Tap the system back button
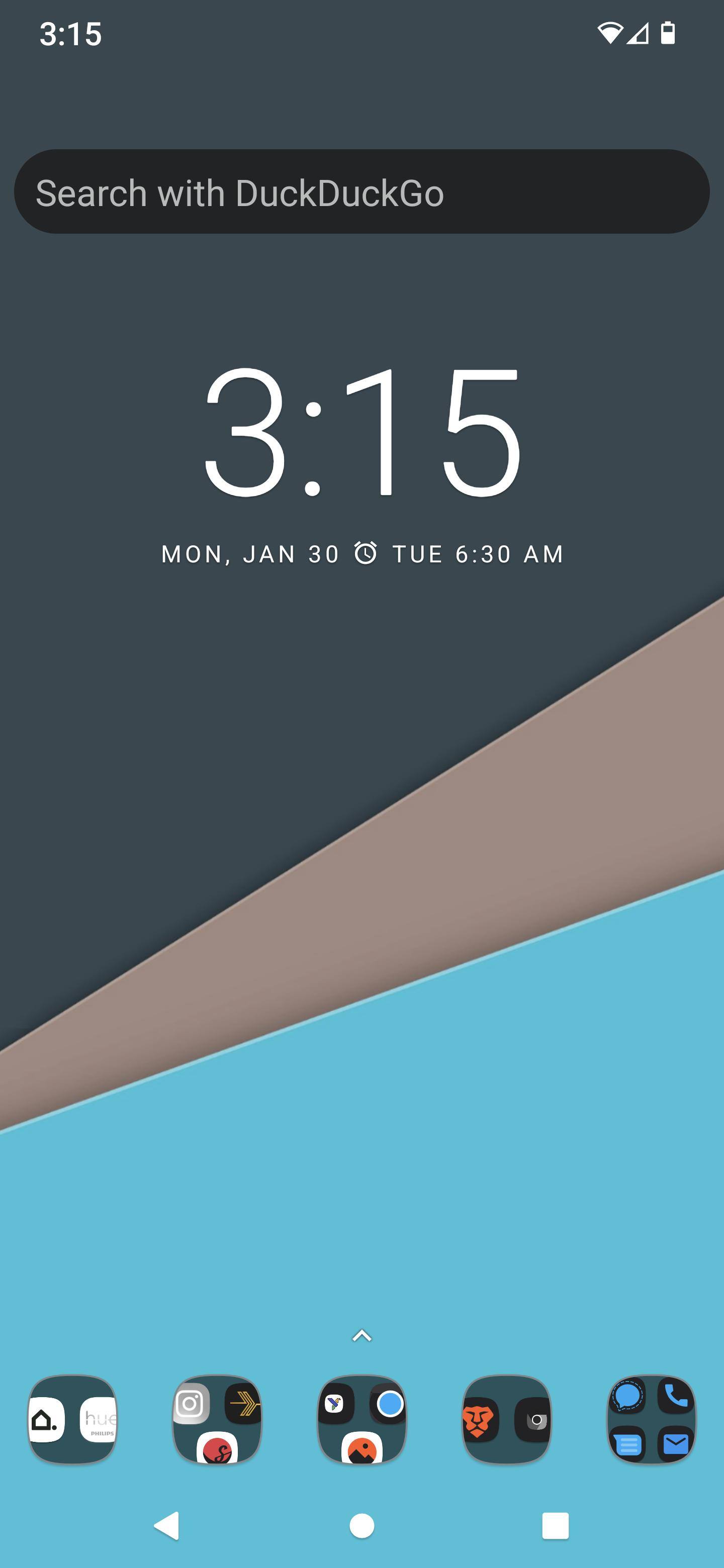 (x=167, y=1525)
